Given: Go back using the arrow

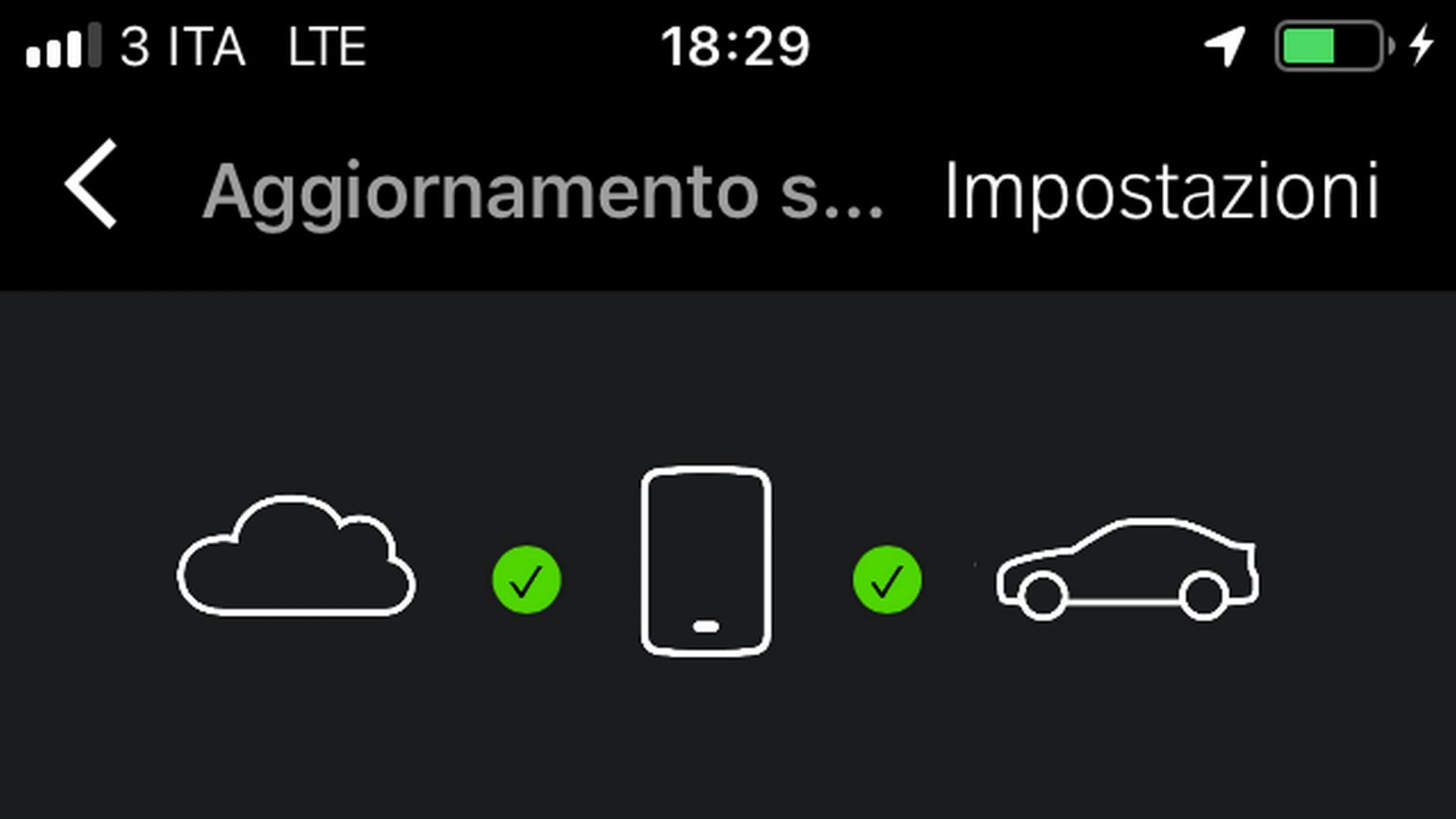Looking at the screenshot, I should click(x=91, y=184).
